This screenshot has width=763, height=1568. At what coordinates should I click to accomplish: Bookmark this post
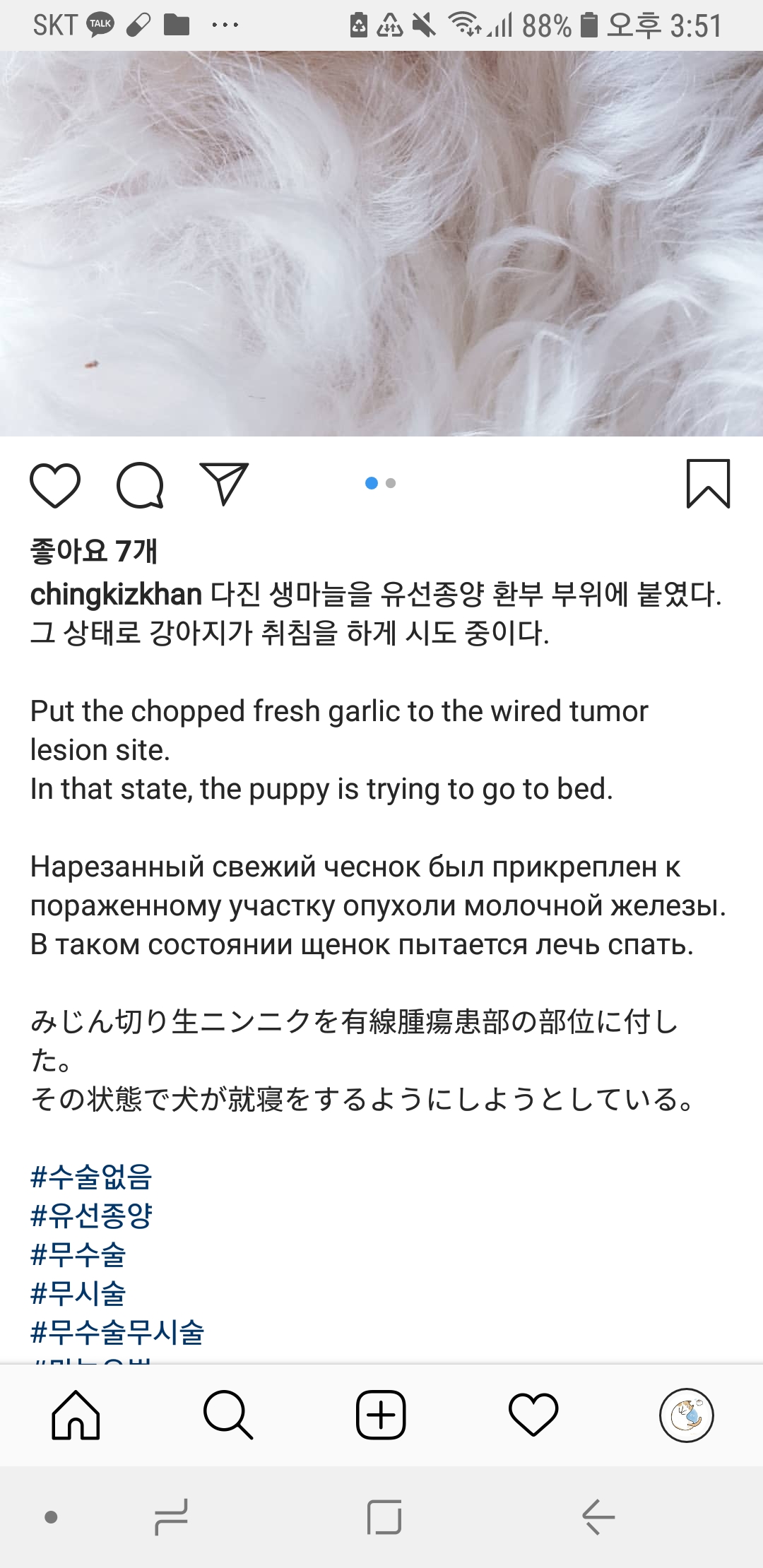[x=708, y=484]
